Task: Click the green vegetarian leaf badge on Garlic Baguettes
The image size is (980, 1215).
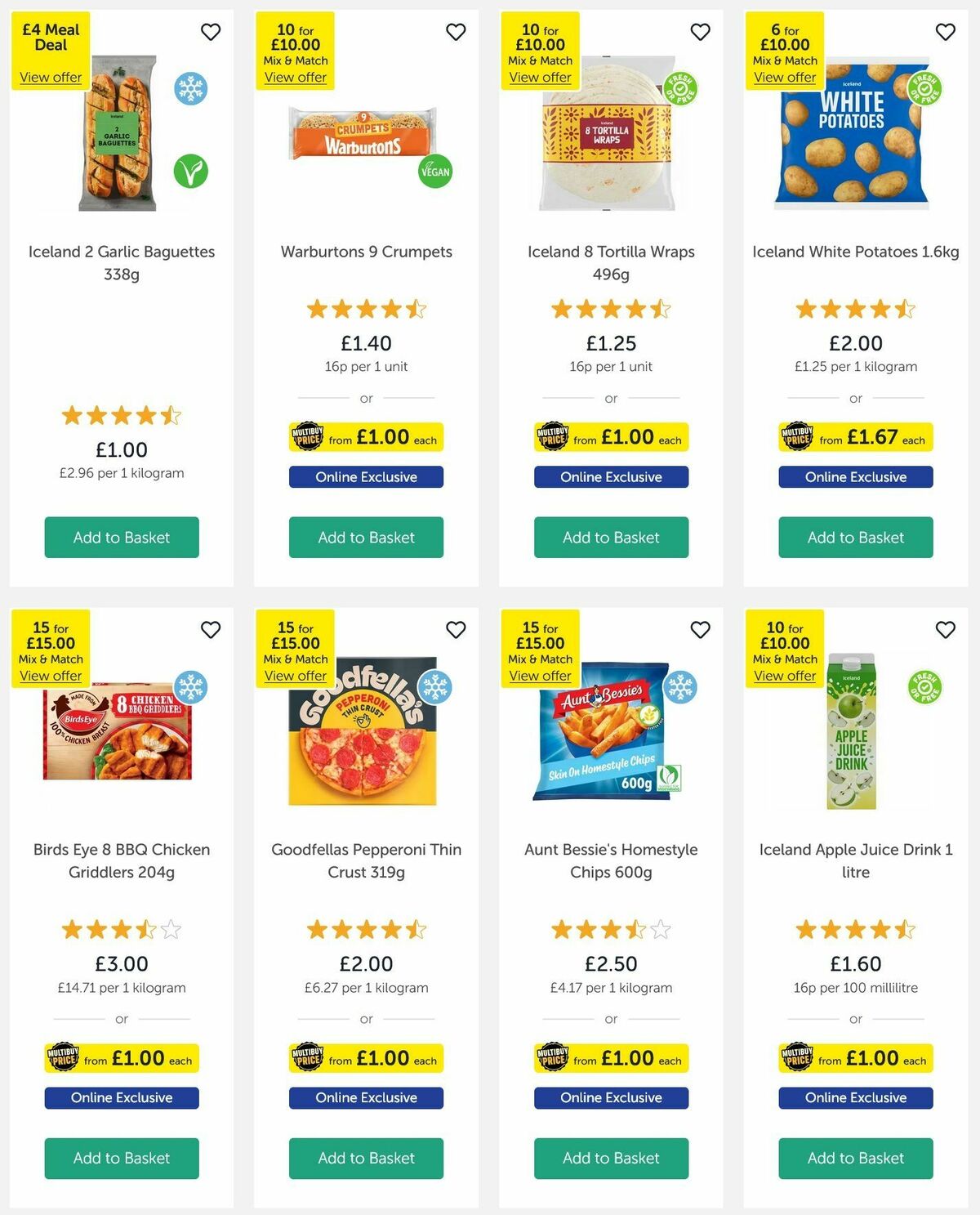Action: click(x=191, y=172)
